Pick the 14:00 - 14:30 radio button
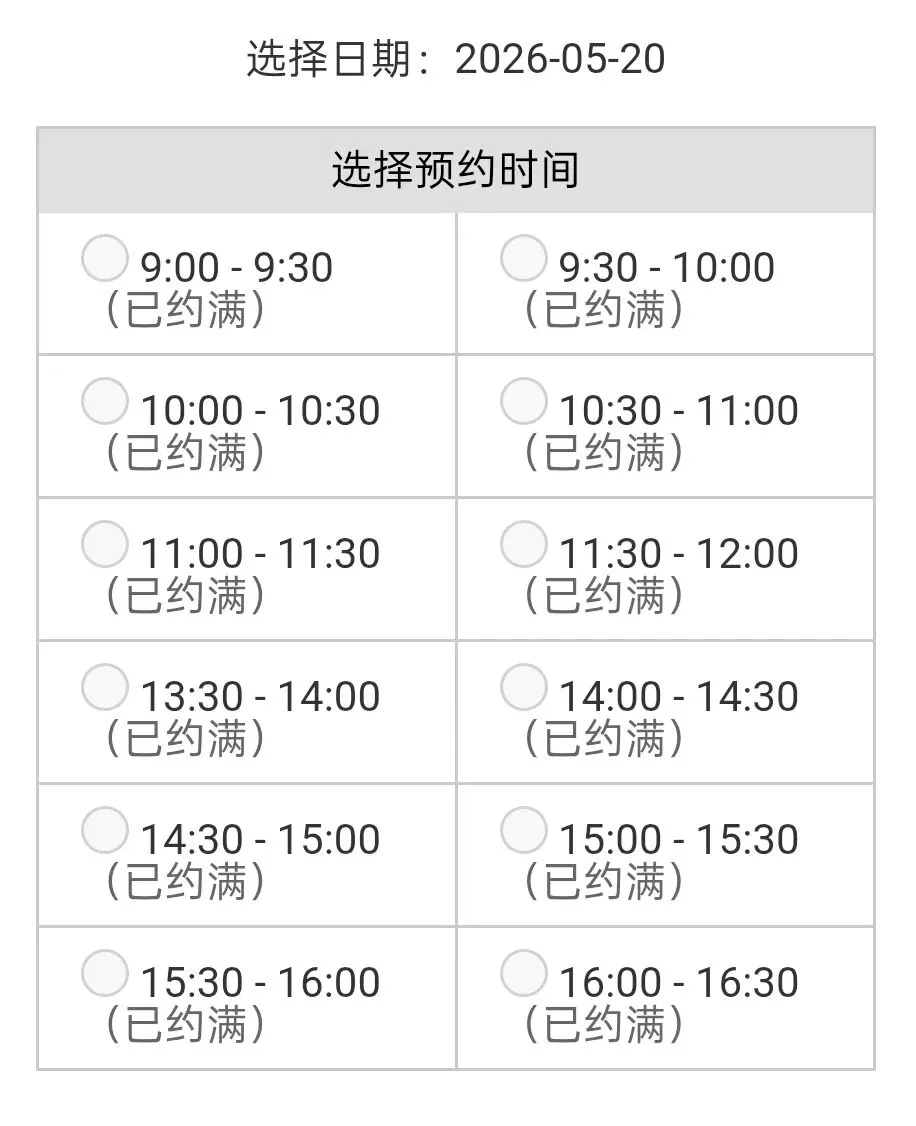This screenshot has height=1126, width=916. 523,687
